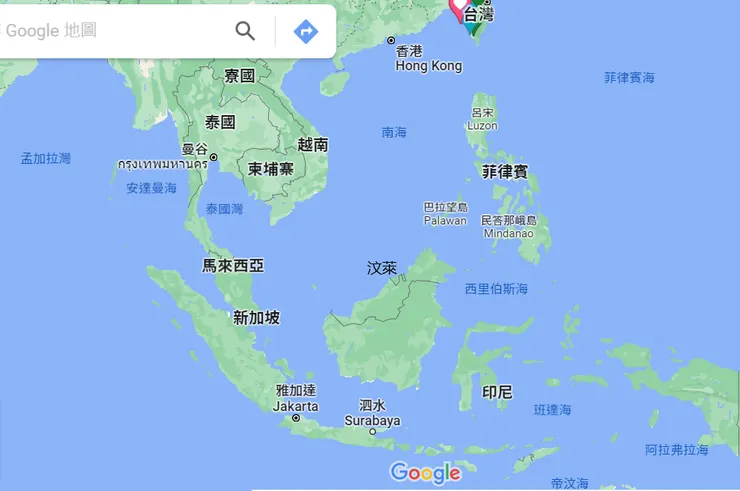Tap the magnifying glass search icon
740x491 pixels.
click(x=245, y=31)
